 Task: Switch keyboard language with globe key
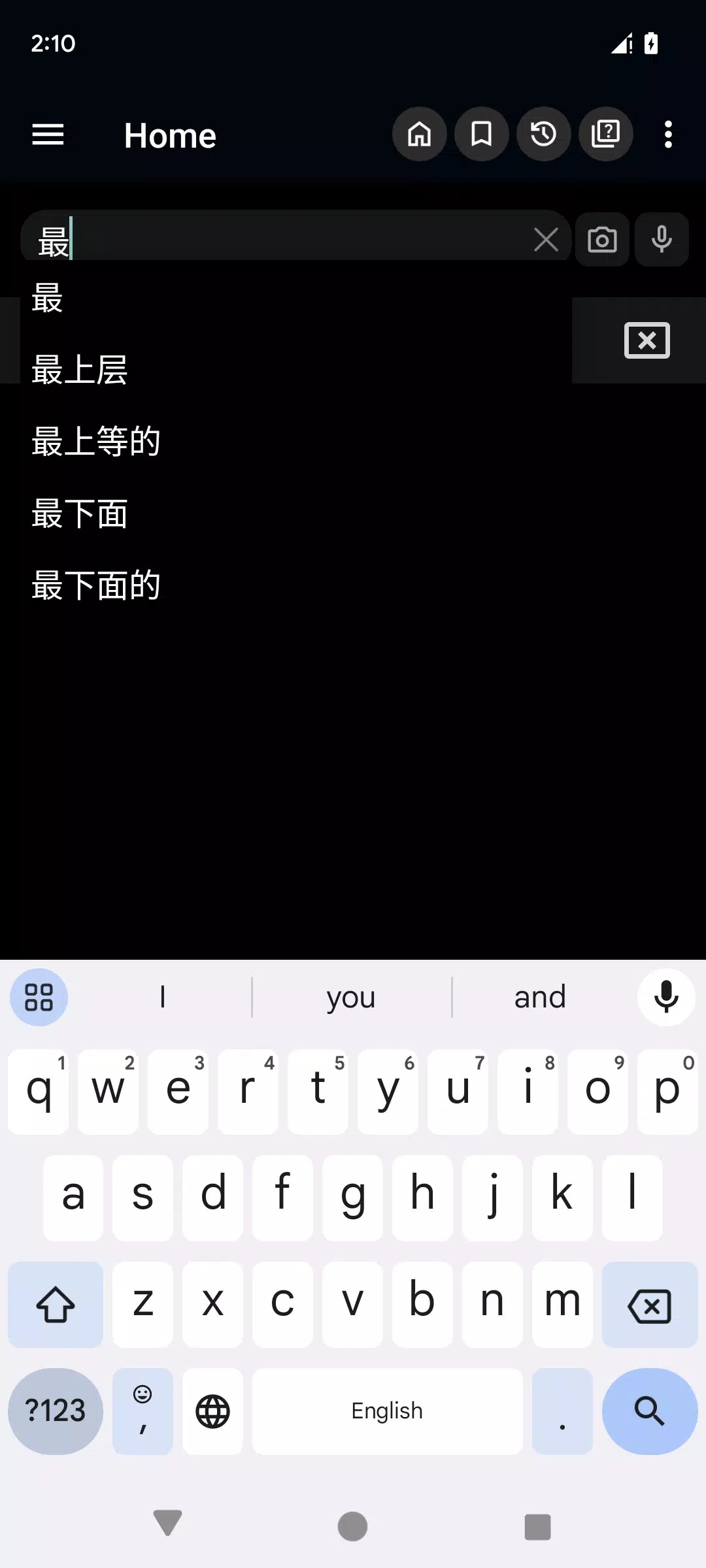pos(212,1411)
